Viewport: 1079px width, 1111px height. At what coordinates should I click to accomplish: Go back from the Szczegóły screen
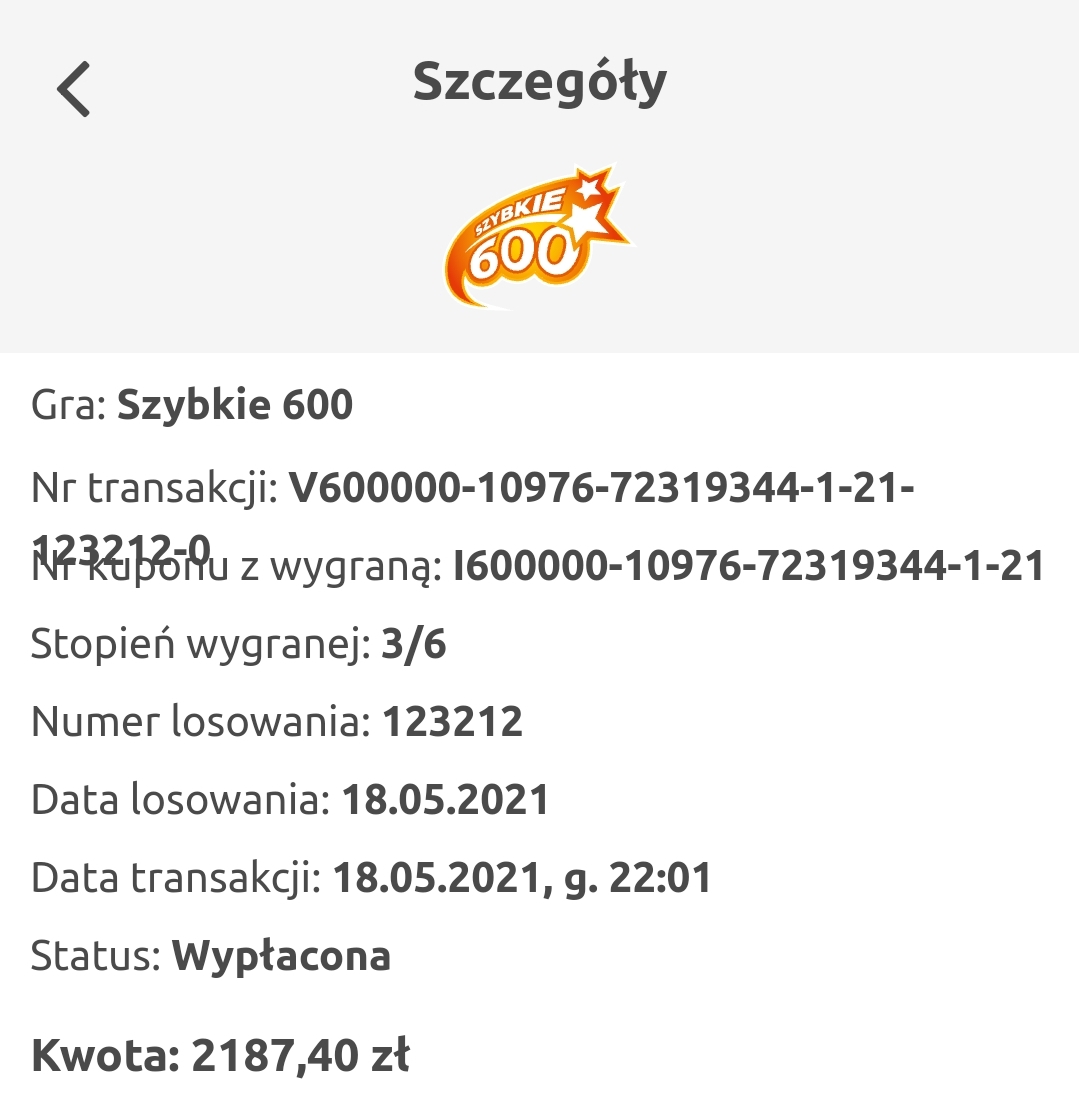click(74, 89)
